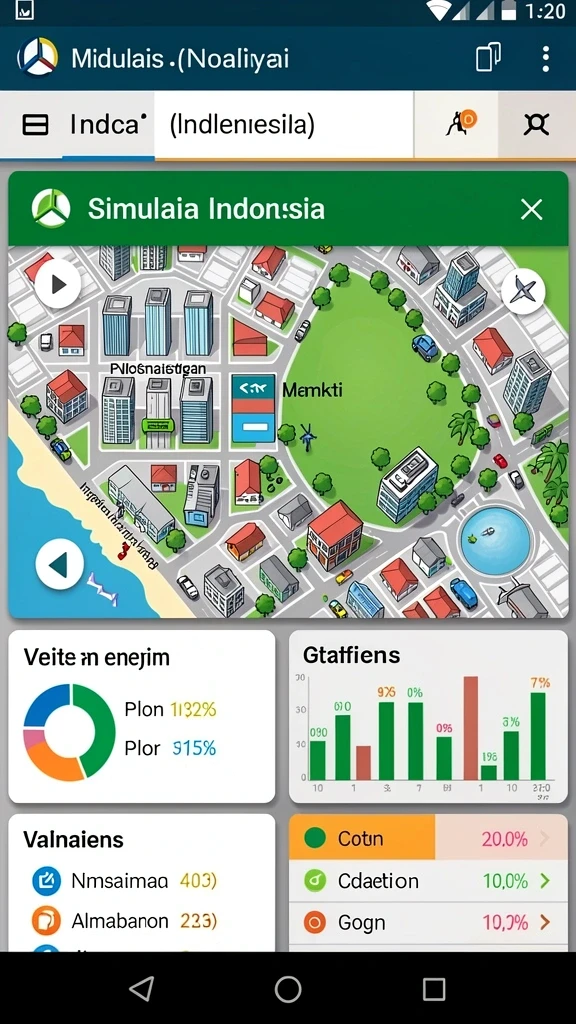Open the Cdaetion row showing 10,0%
The image size is (576, 1024).
[x=428, y=881]
